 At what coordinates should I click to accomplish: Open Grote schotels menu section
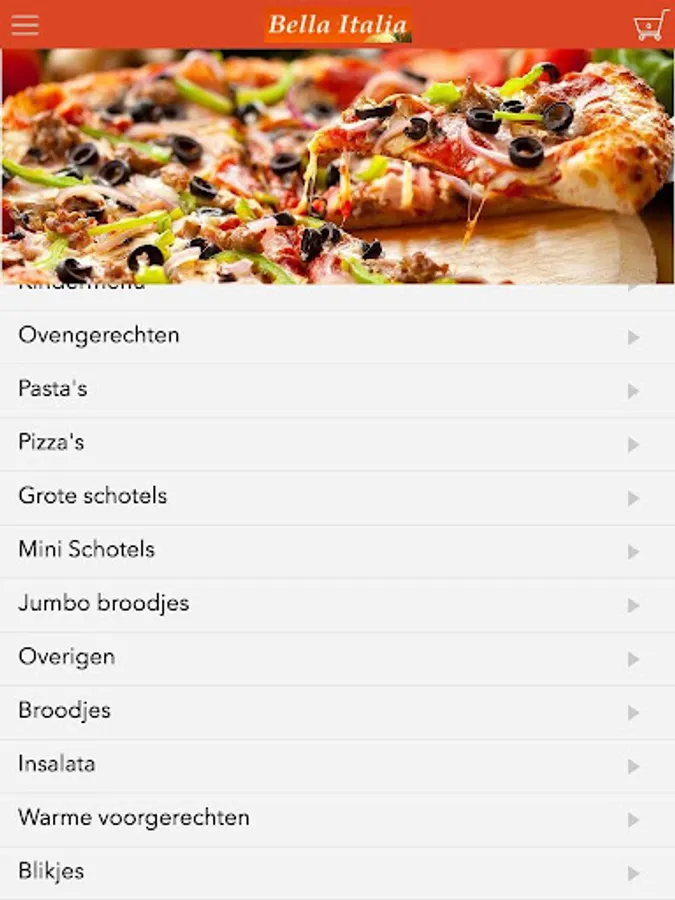pos(337,497)
